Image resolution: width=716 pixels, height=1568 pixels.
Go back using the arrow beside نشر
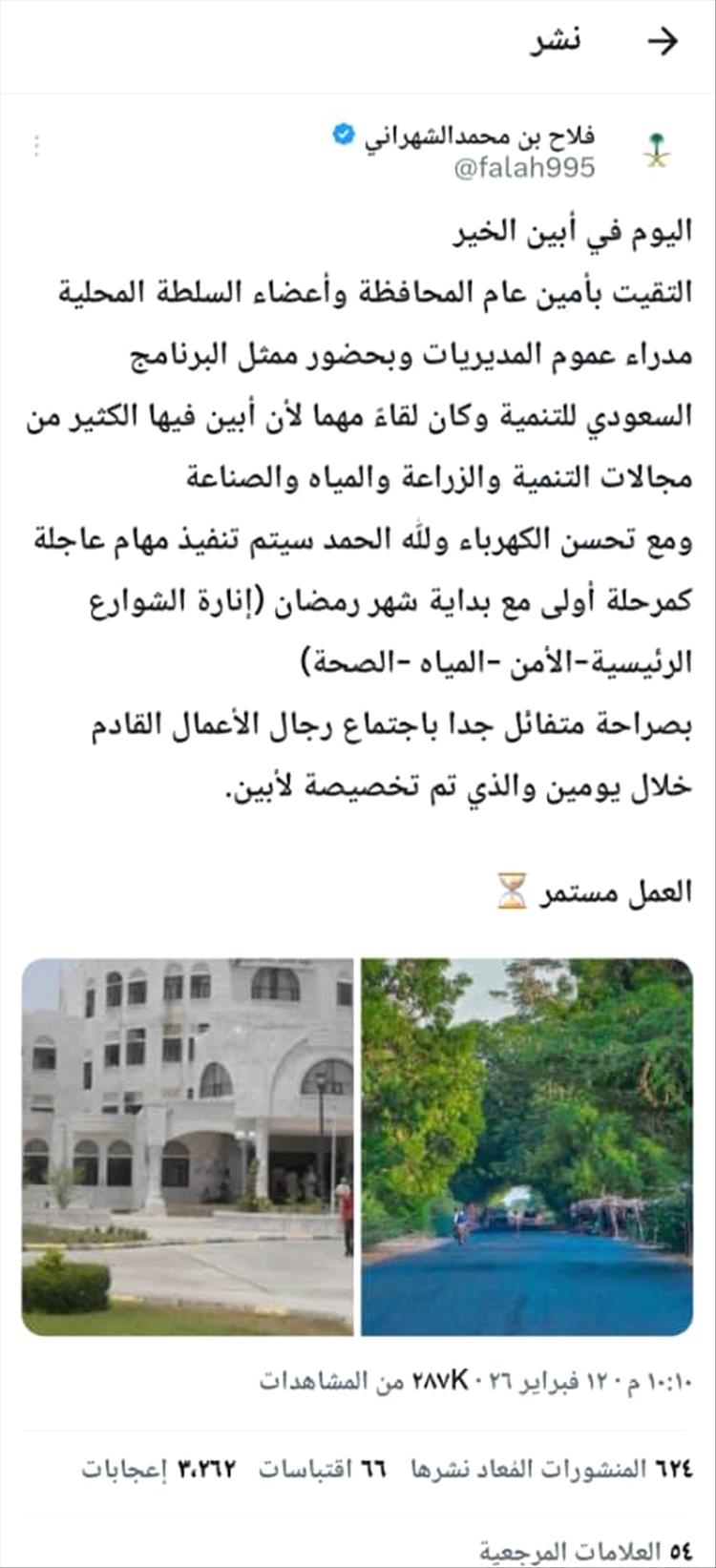(x=662, y=41)
